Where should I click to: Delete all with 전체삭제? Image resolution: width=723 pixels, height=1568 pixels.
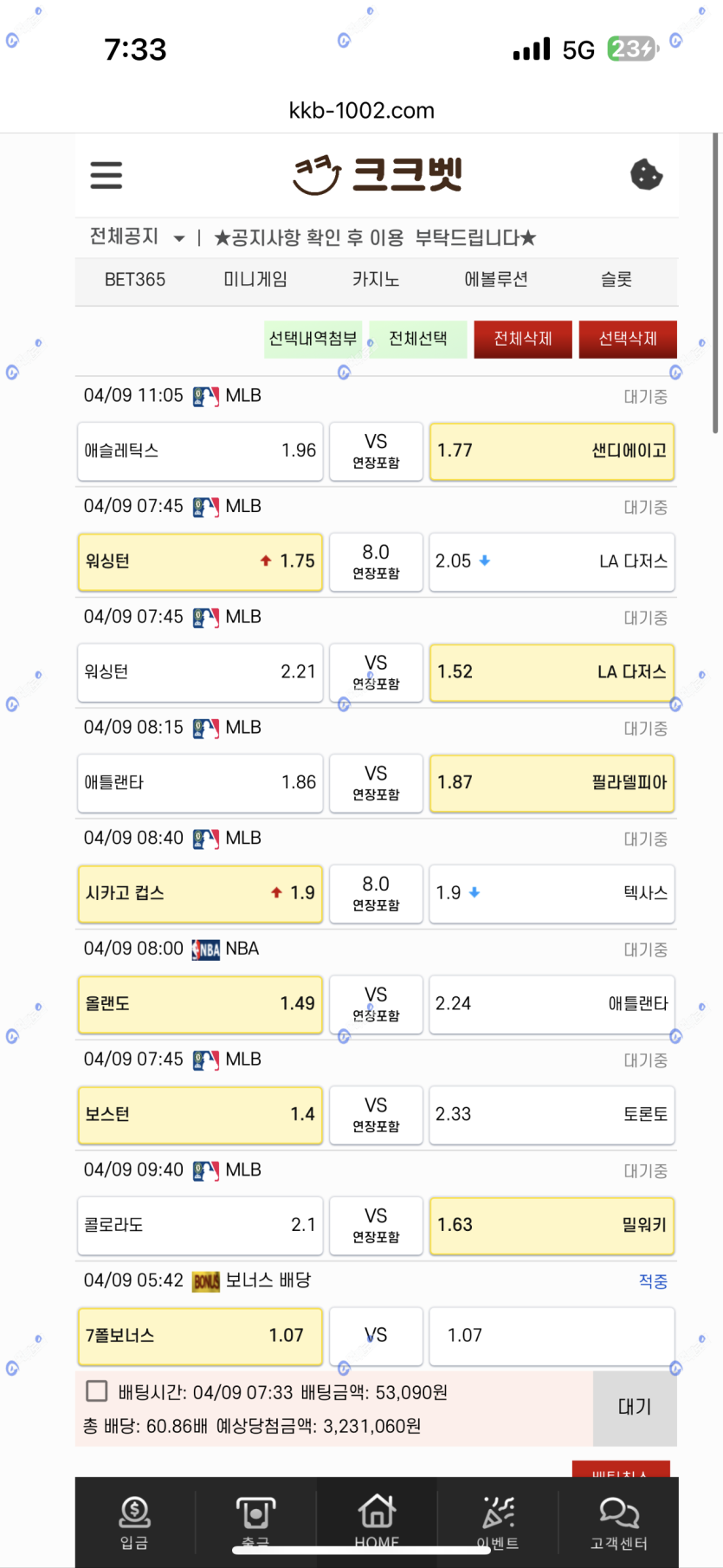[x=523, y=339]
